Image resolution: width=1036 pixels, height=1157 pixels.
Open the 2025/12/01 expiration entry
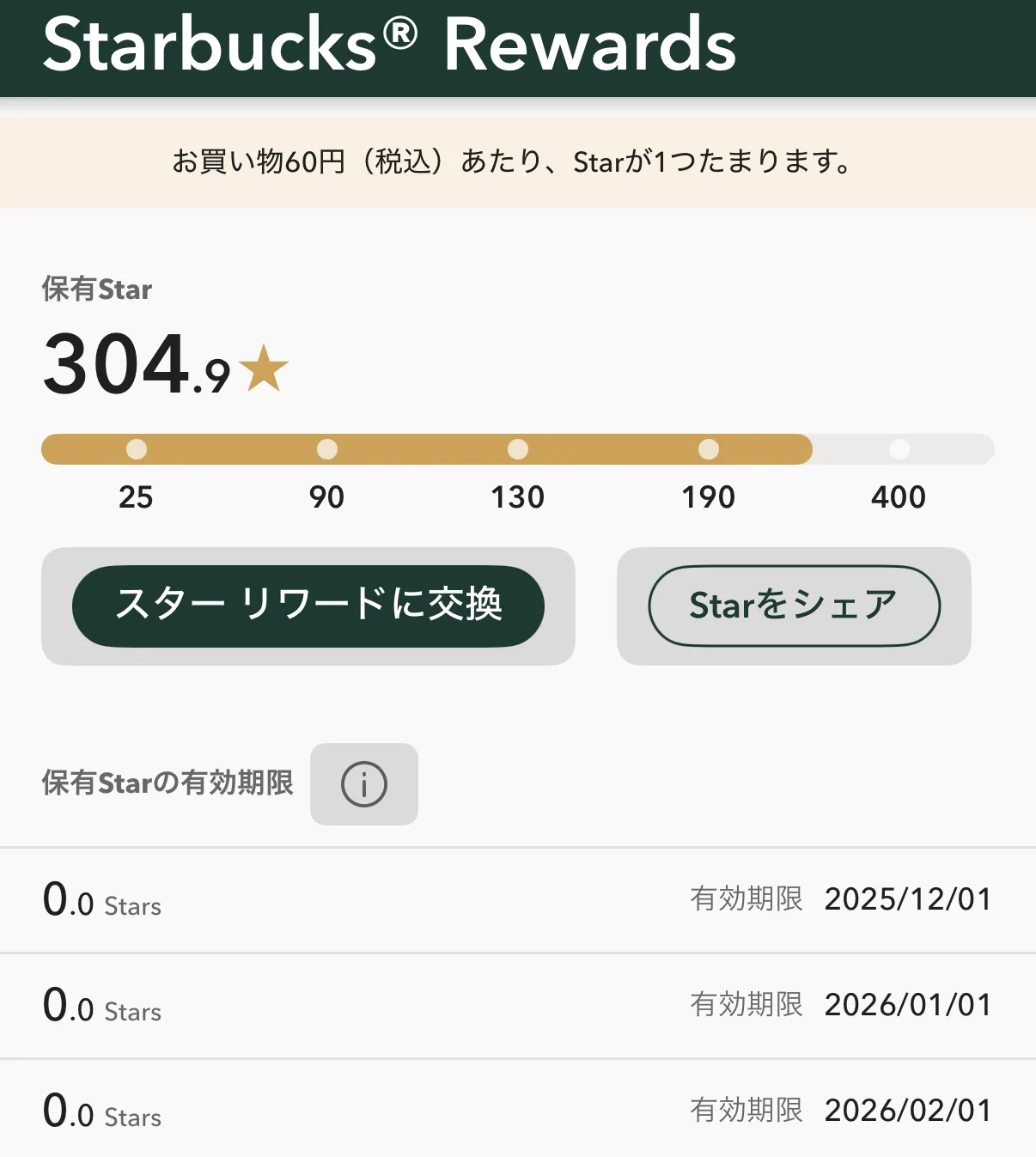[518, 899]
